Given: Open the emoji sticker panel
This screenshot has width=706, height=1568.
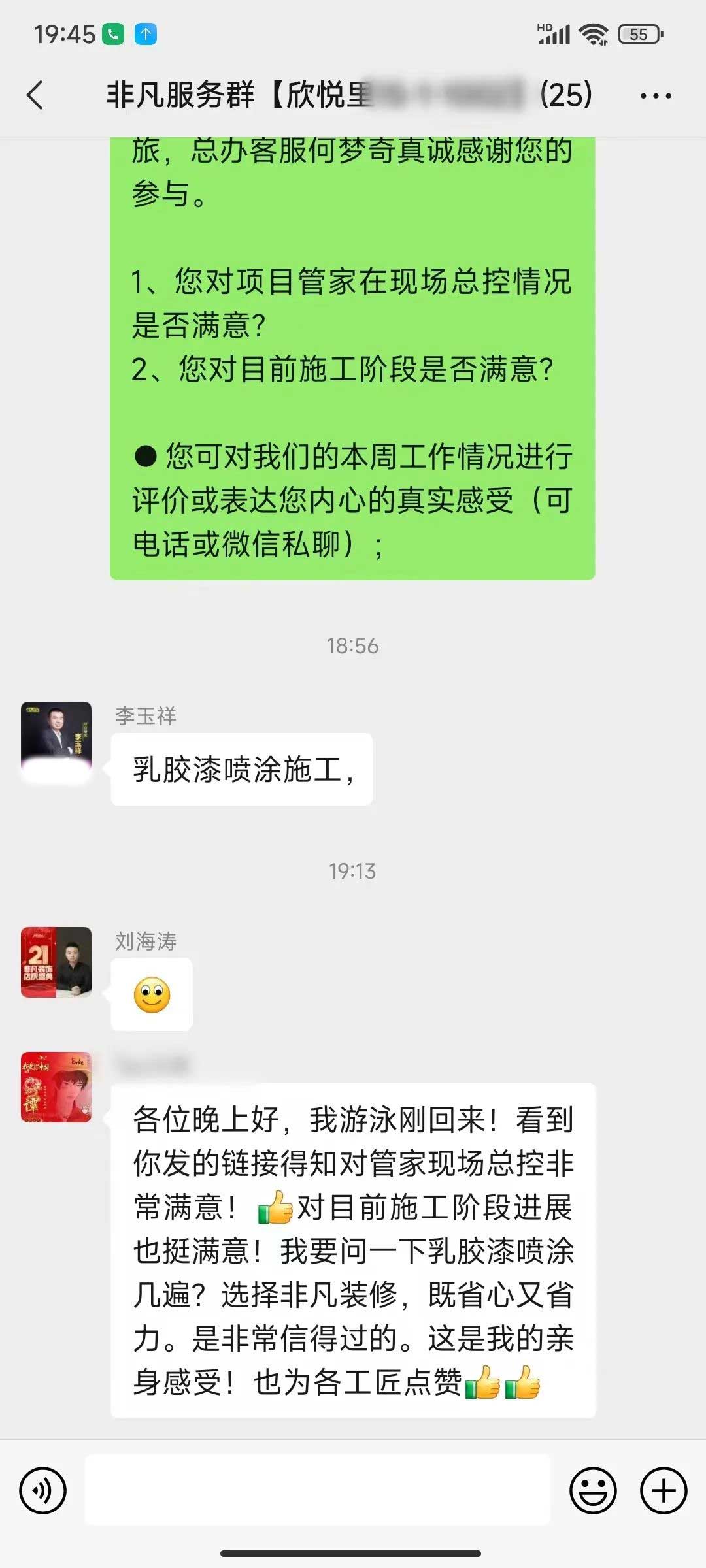Looking at the screenshot, I should tap(593, 1491).
